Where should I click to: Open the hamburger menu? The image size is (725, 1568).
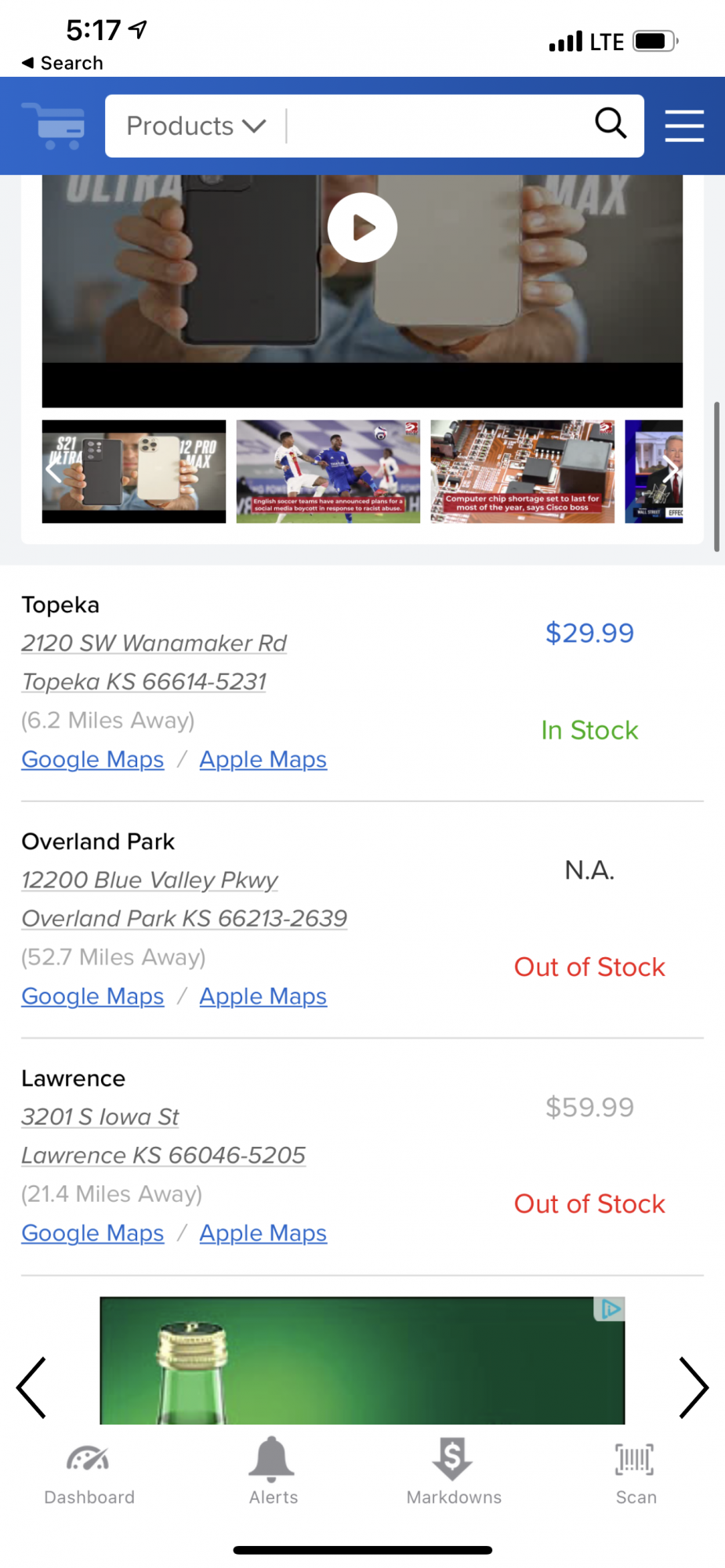[684, 126]
